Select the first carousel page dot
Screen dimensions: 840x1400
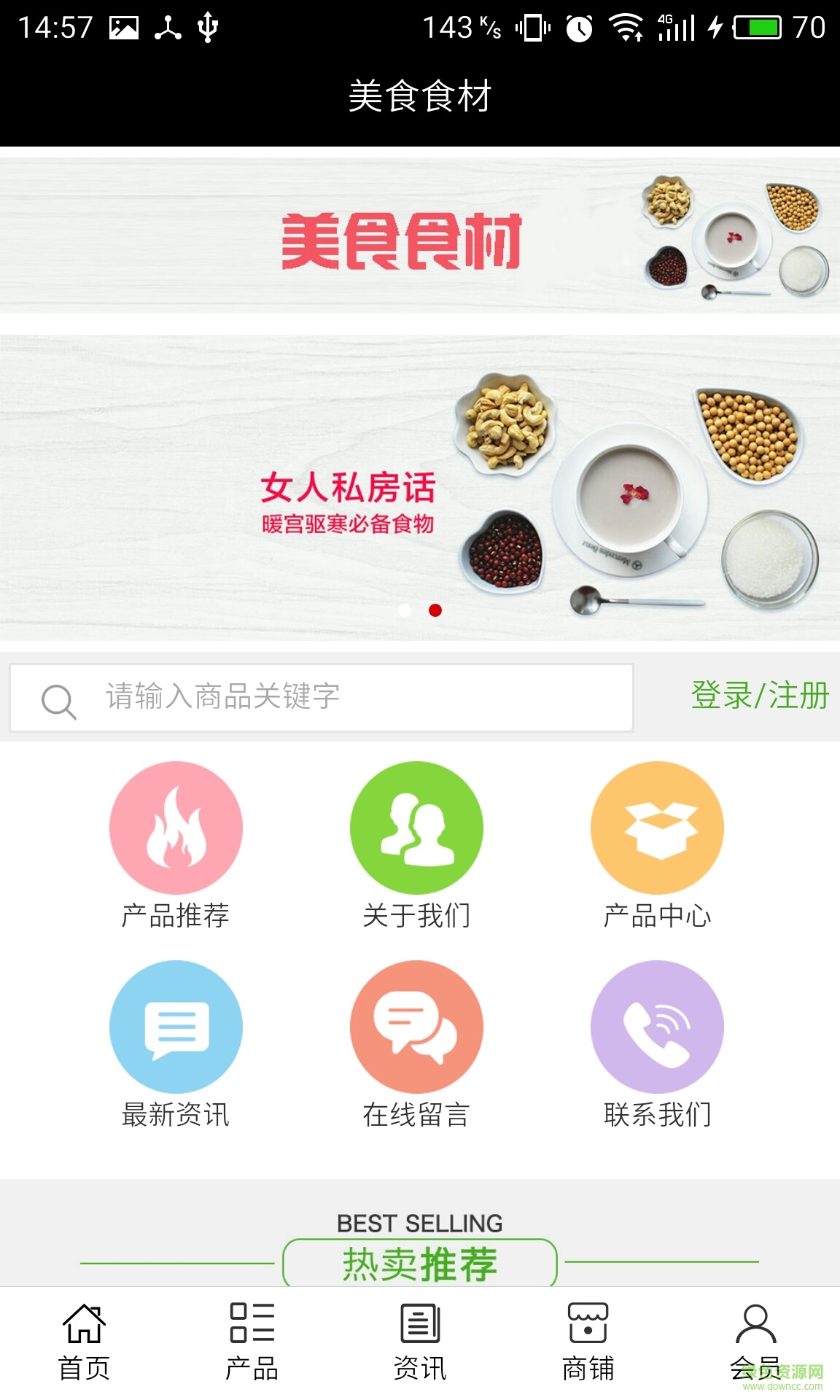405,610
